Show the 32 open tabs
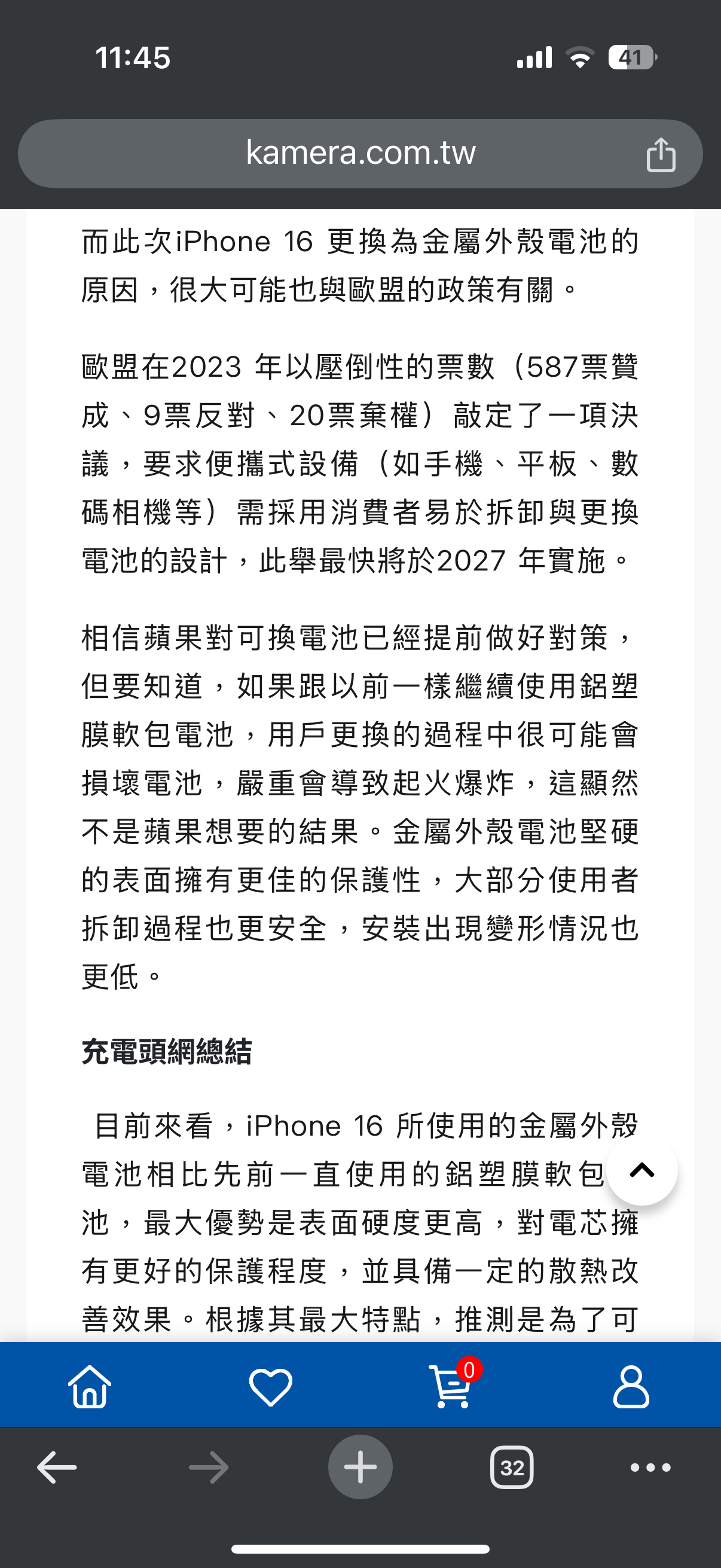 (512, 1468)
